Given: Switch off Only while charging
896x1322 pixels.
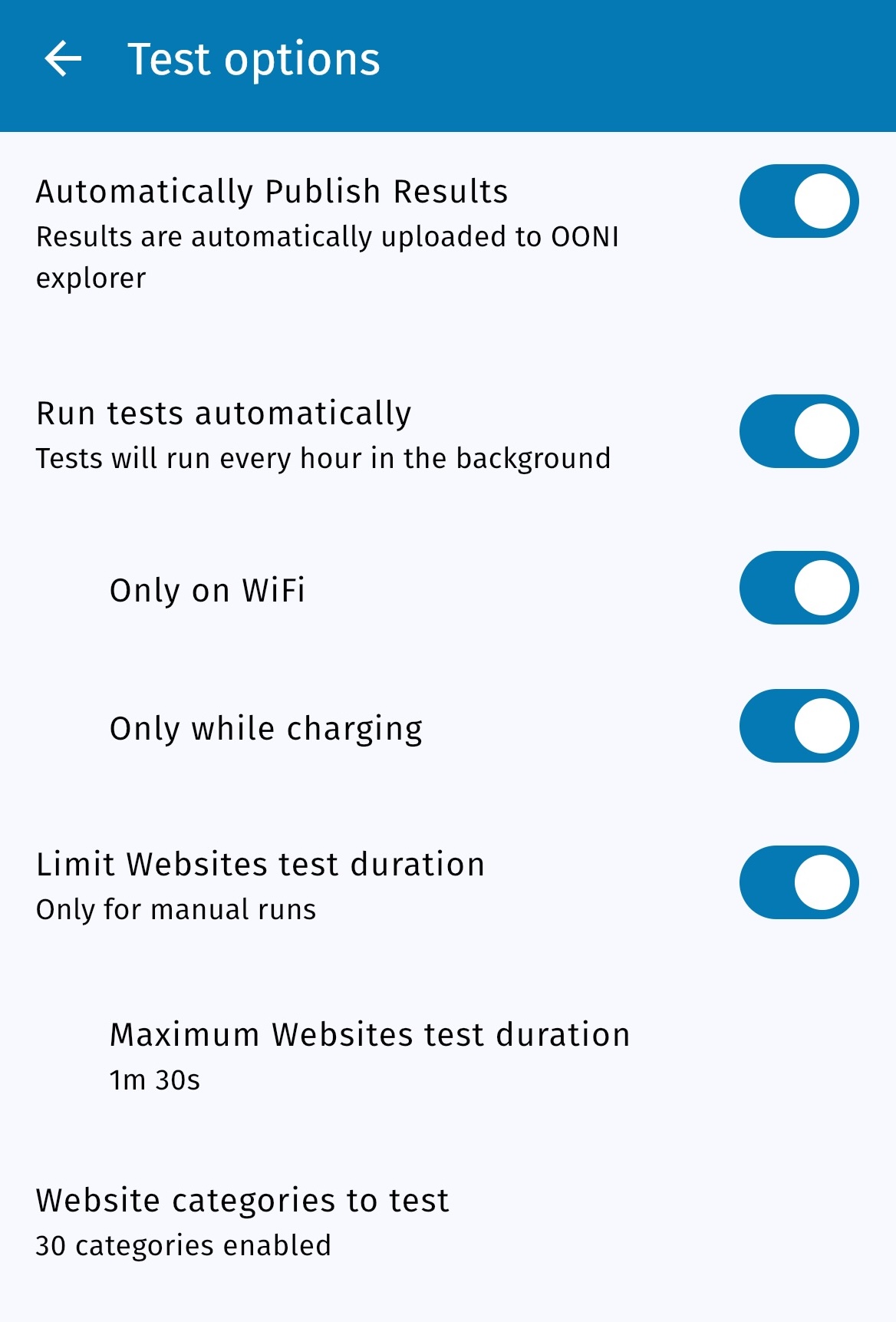Looking at the screenshot, I should (x=799, y=726).
